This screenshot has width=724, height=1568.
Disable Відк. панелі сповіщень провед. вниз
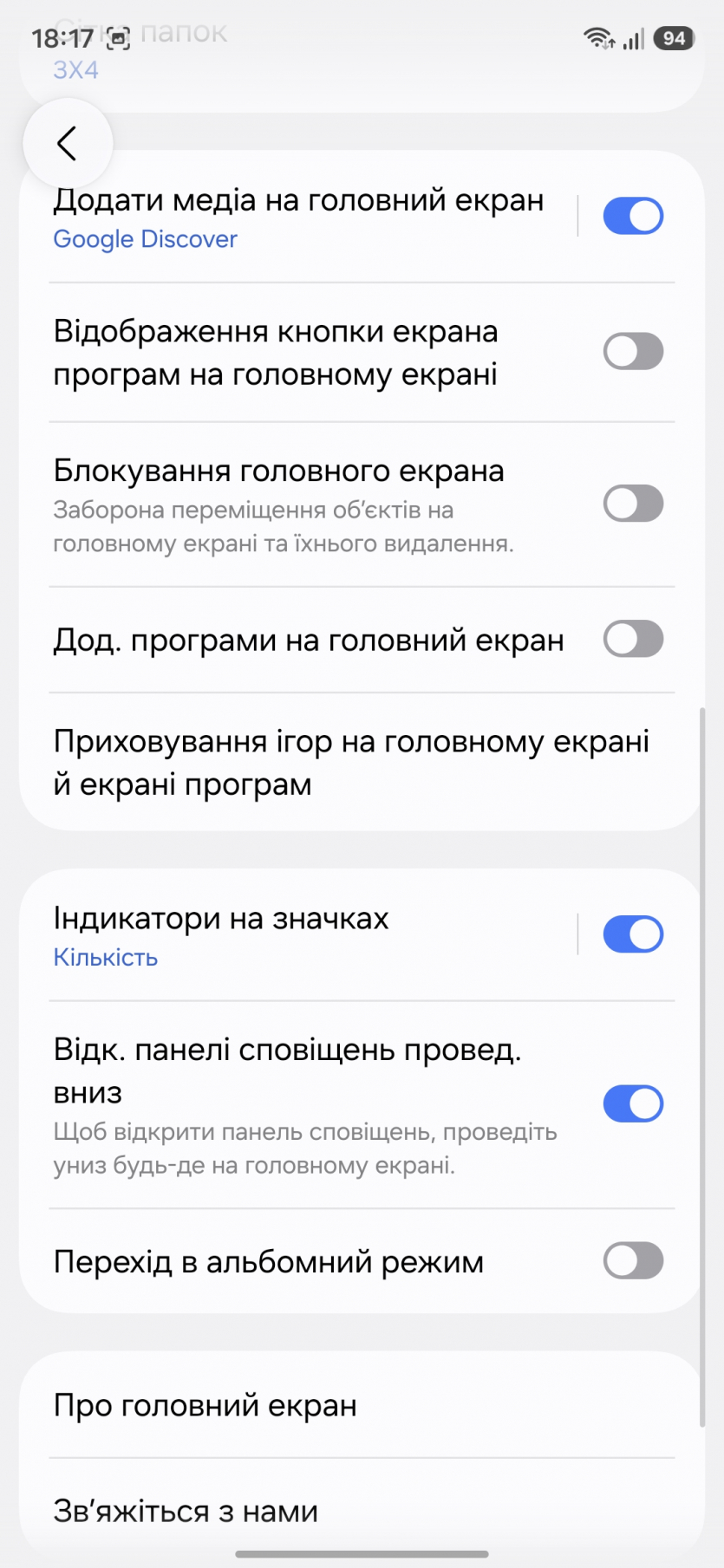click(x=633, y=1103)
